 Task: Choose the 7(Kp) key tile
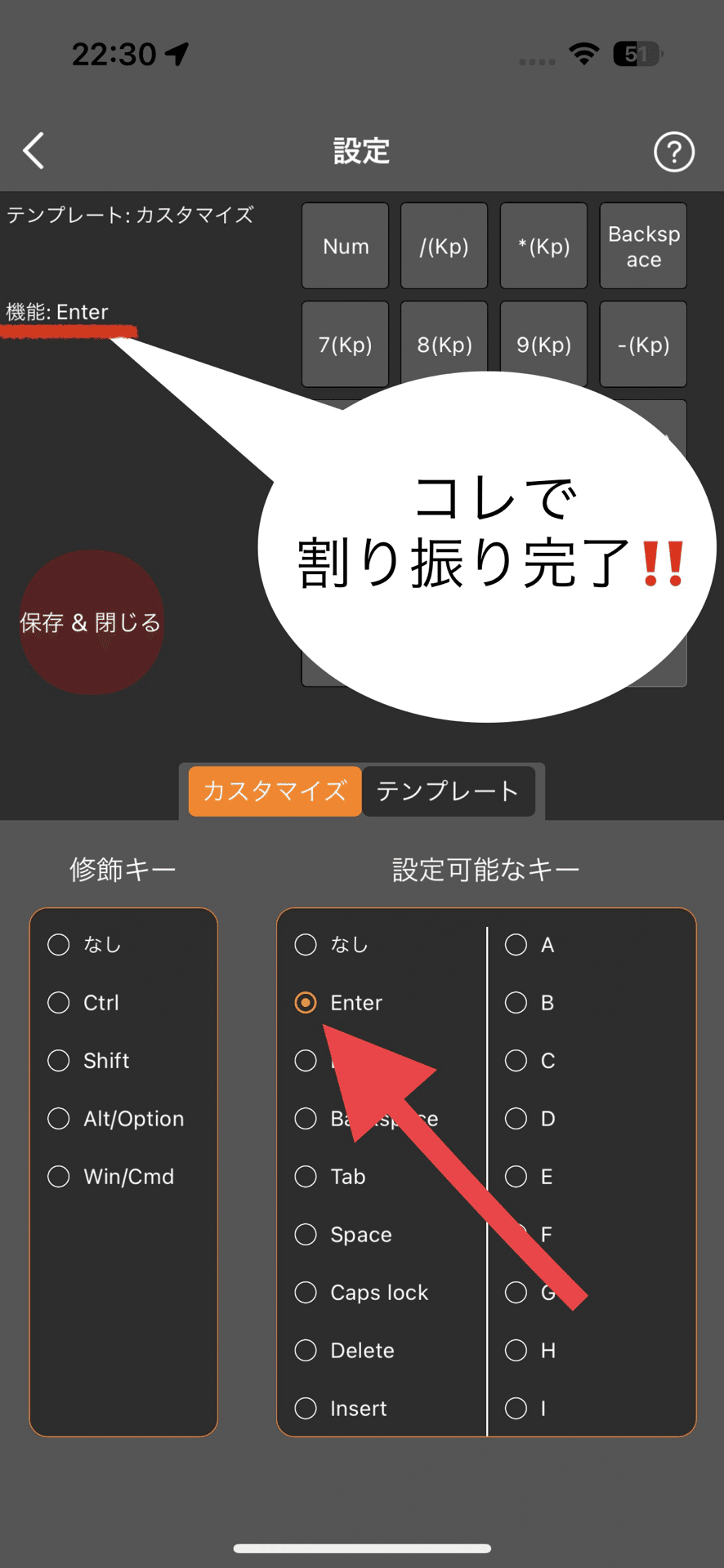(346, 344)
